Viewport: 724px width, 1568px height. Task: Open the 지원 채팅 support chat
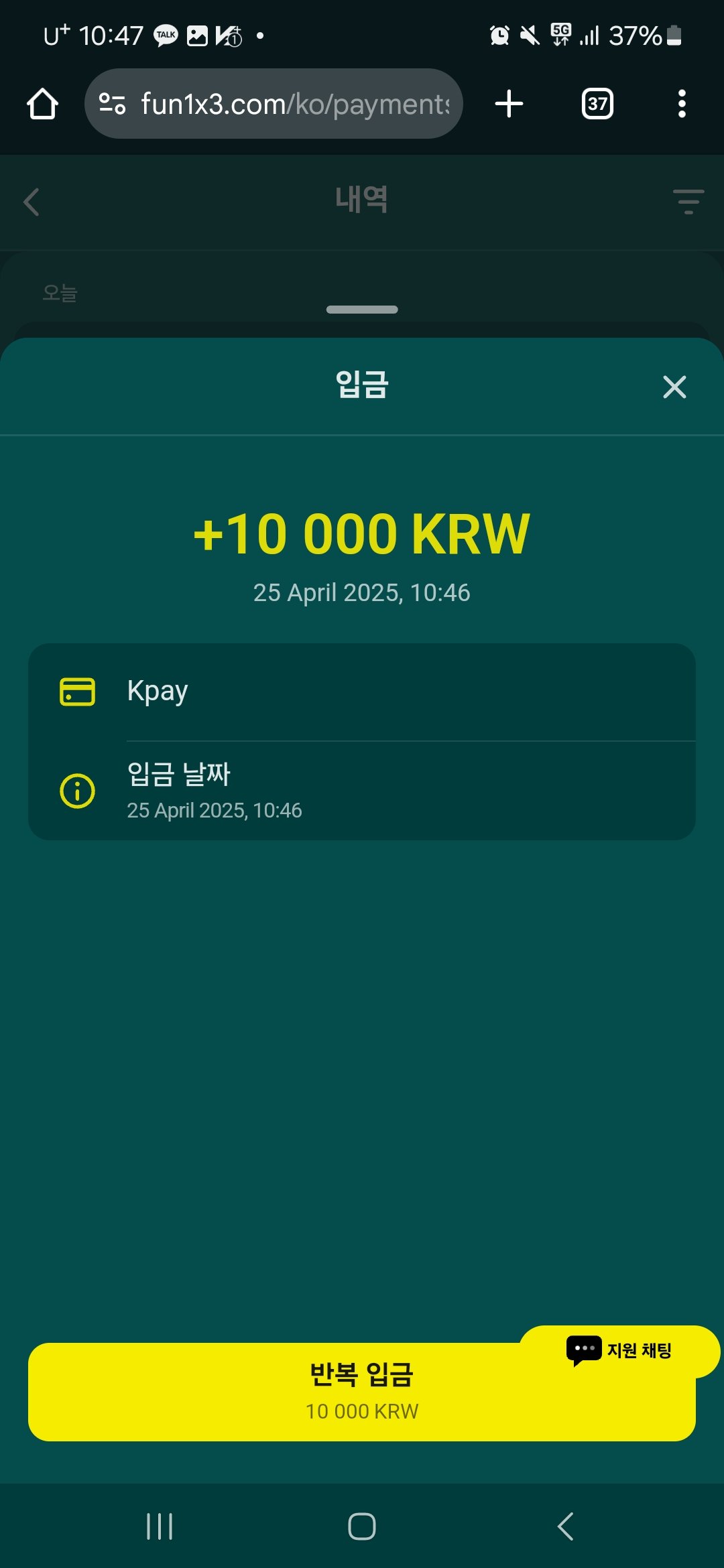(x=620, y=1350)
